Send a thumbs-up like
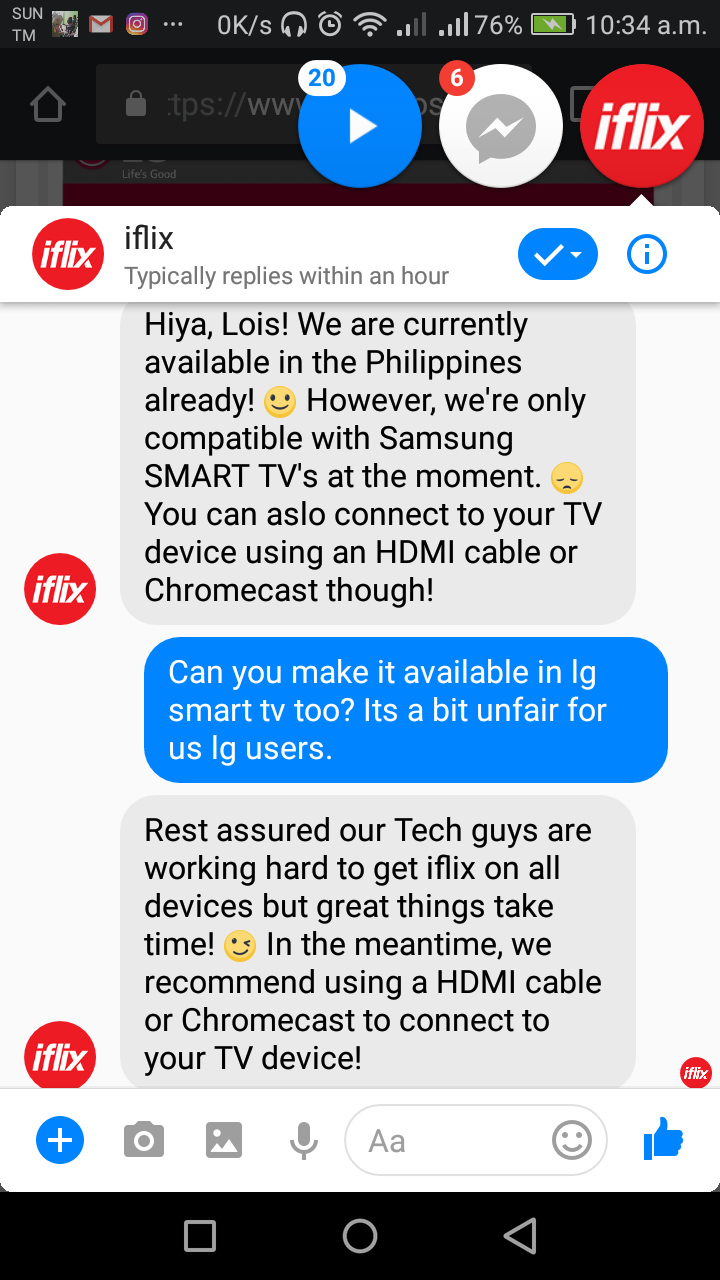This screenshot has height=1280, width=720. point(663,1138)
